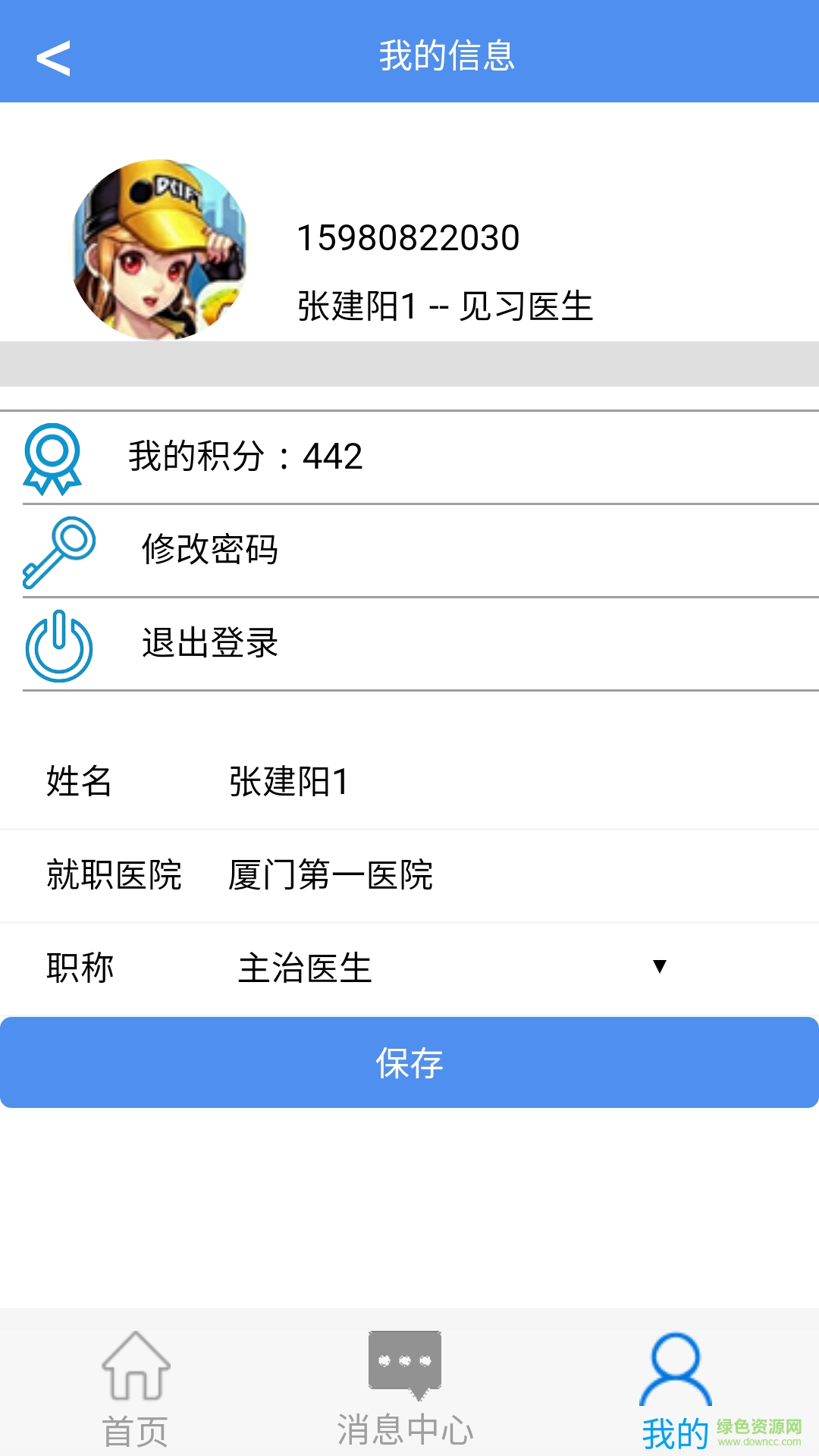Viewport: 819px width, 1456px height.
Task: Tap 退出登录 to log out
Action: [x=212, y=646]
